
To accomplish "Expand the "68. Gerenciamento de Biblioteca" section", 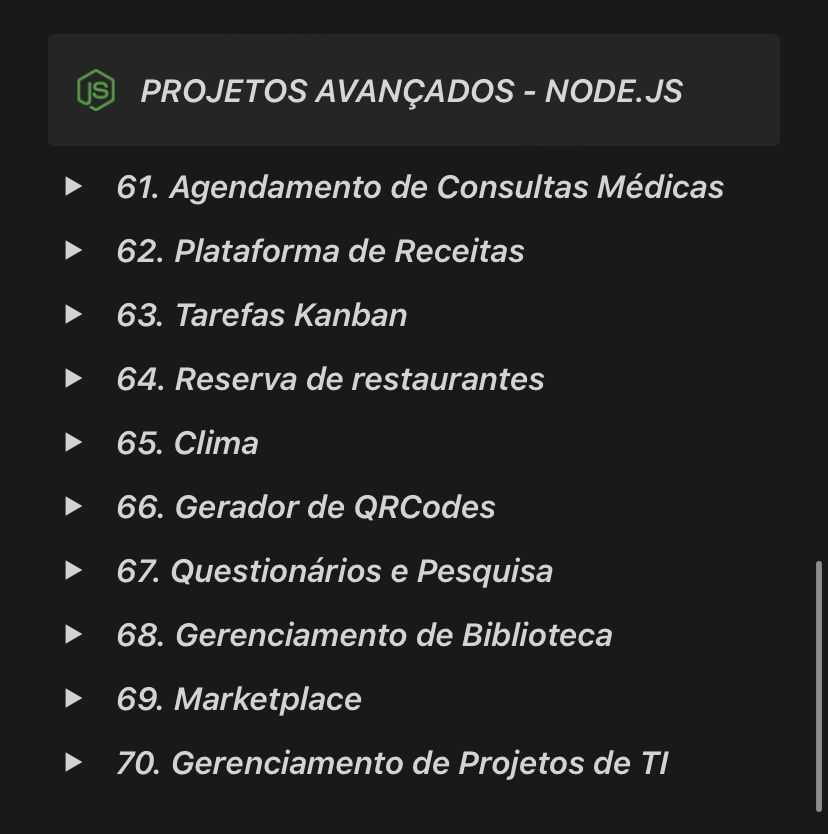I will click(x=71, y=635).
